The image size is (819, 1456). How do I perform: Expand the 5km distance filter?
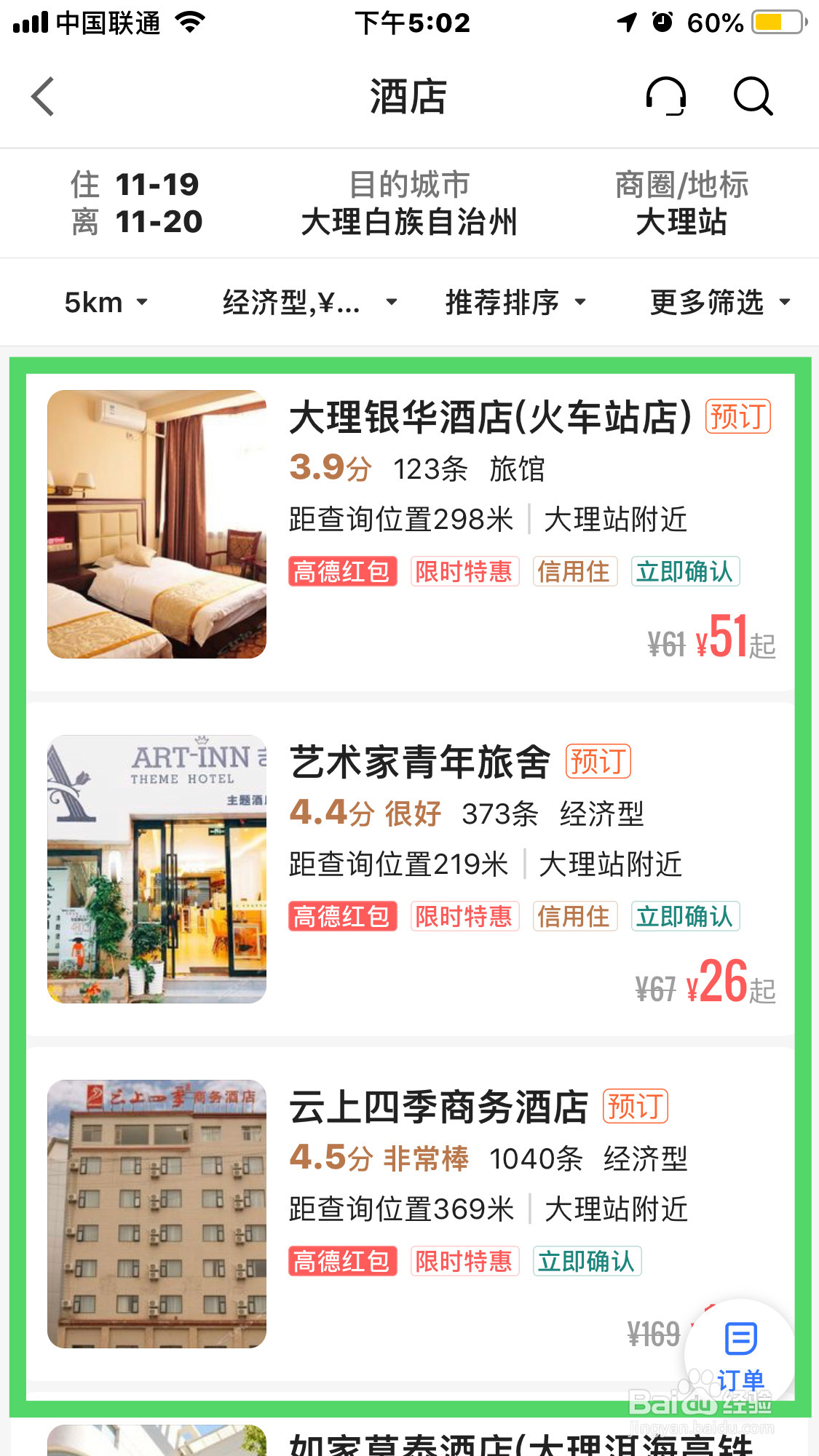click(106, 302)
